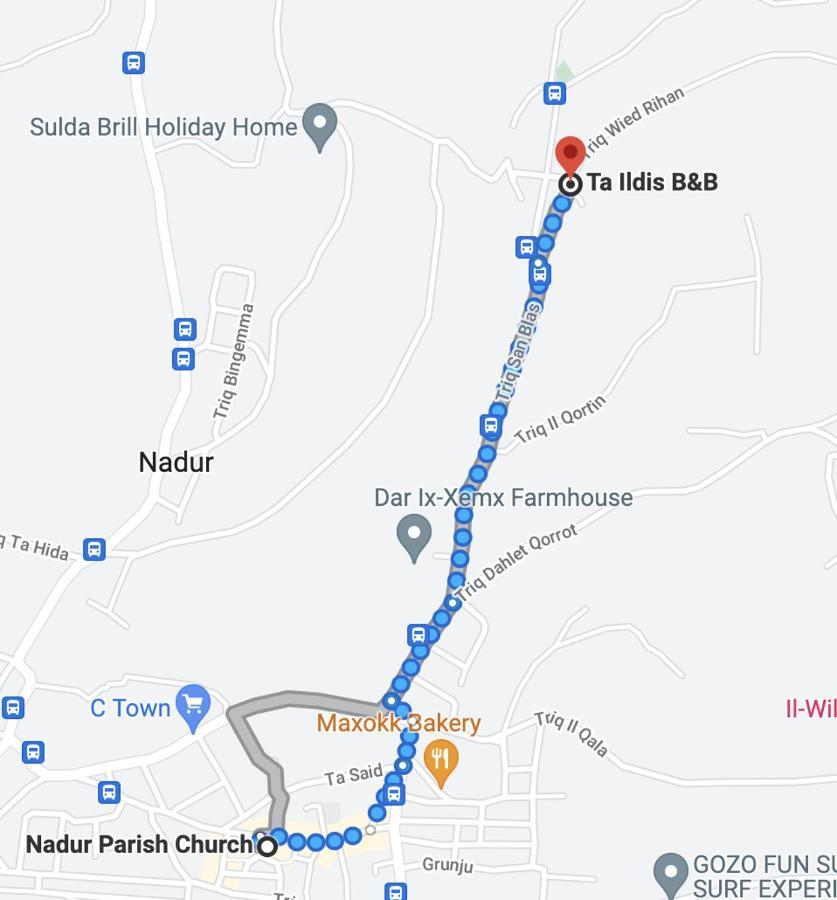Select the Nadur Parish Church start point

pos(267,846)
